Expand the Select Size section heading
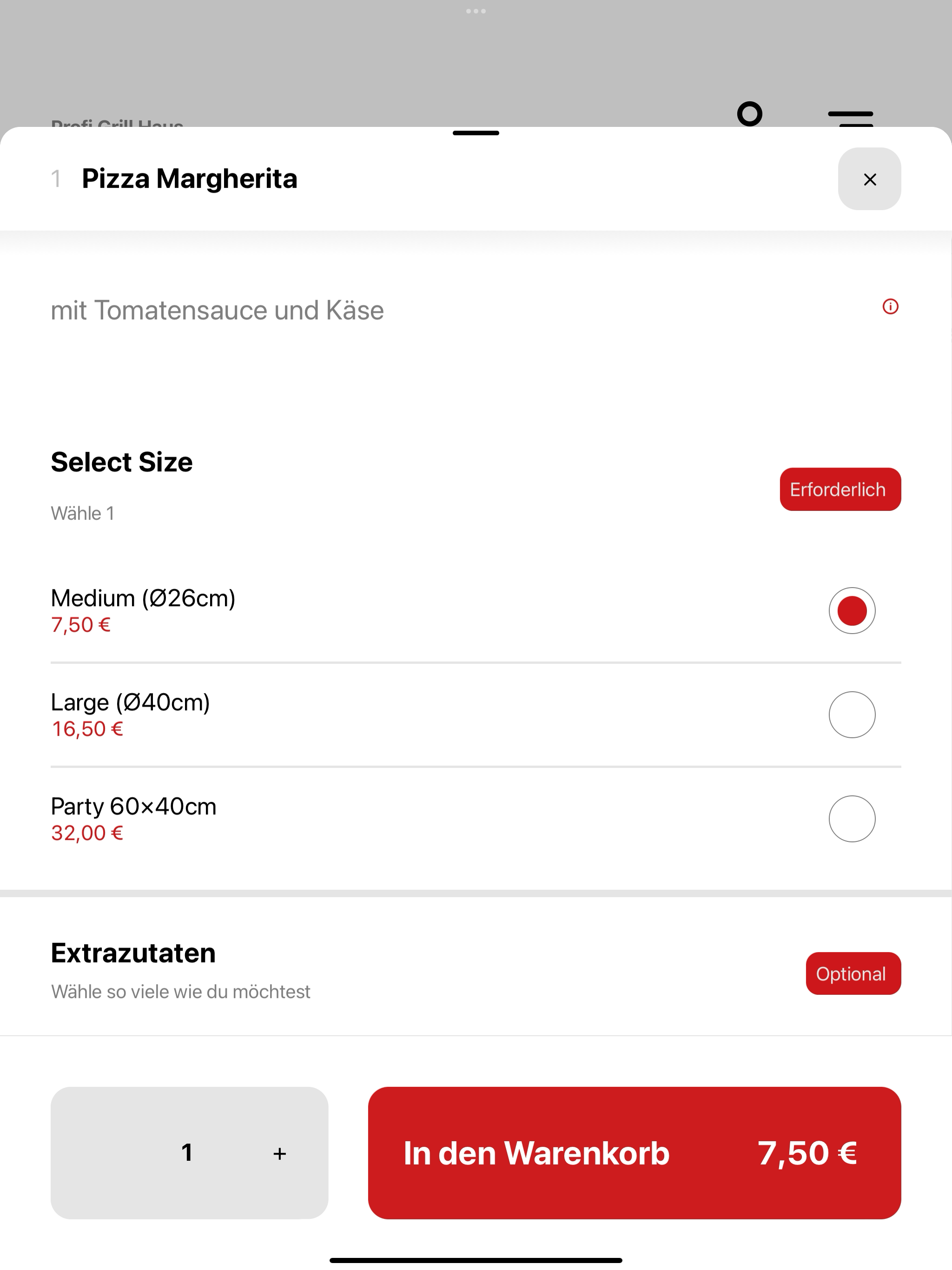The image size is (952, 1270). click(122, 461)
